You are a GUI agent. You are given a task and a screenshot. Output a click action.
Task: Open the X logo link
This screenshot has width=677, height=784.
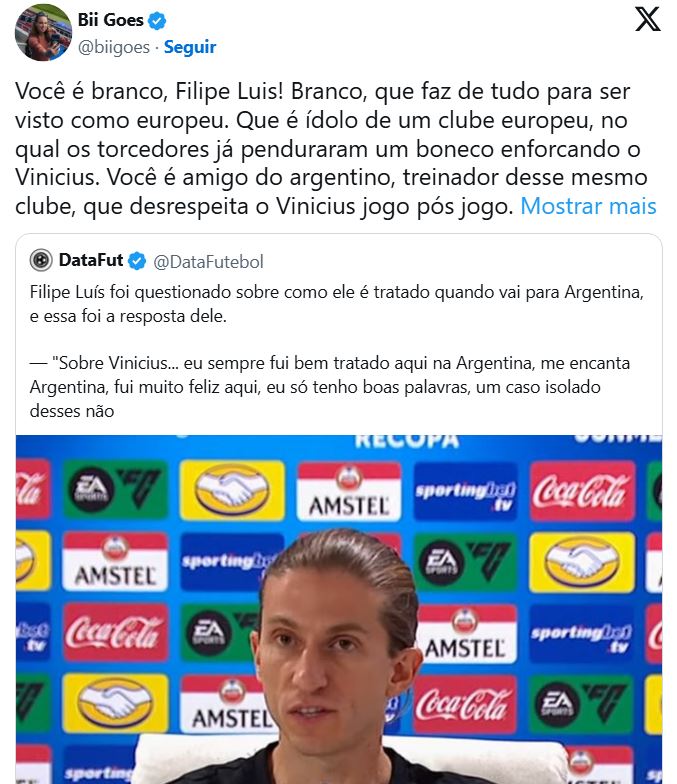pos(648,21)
